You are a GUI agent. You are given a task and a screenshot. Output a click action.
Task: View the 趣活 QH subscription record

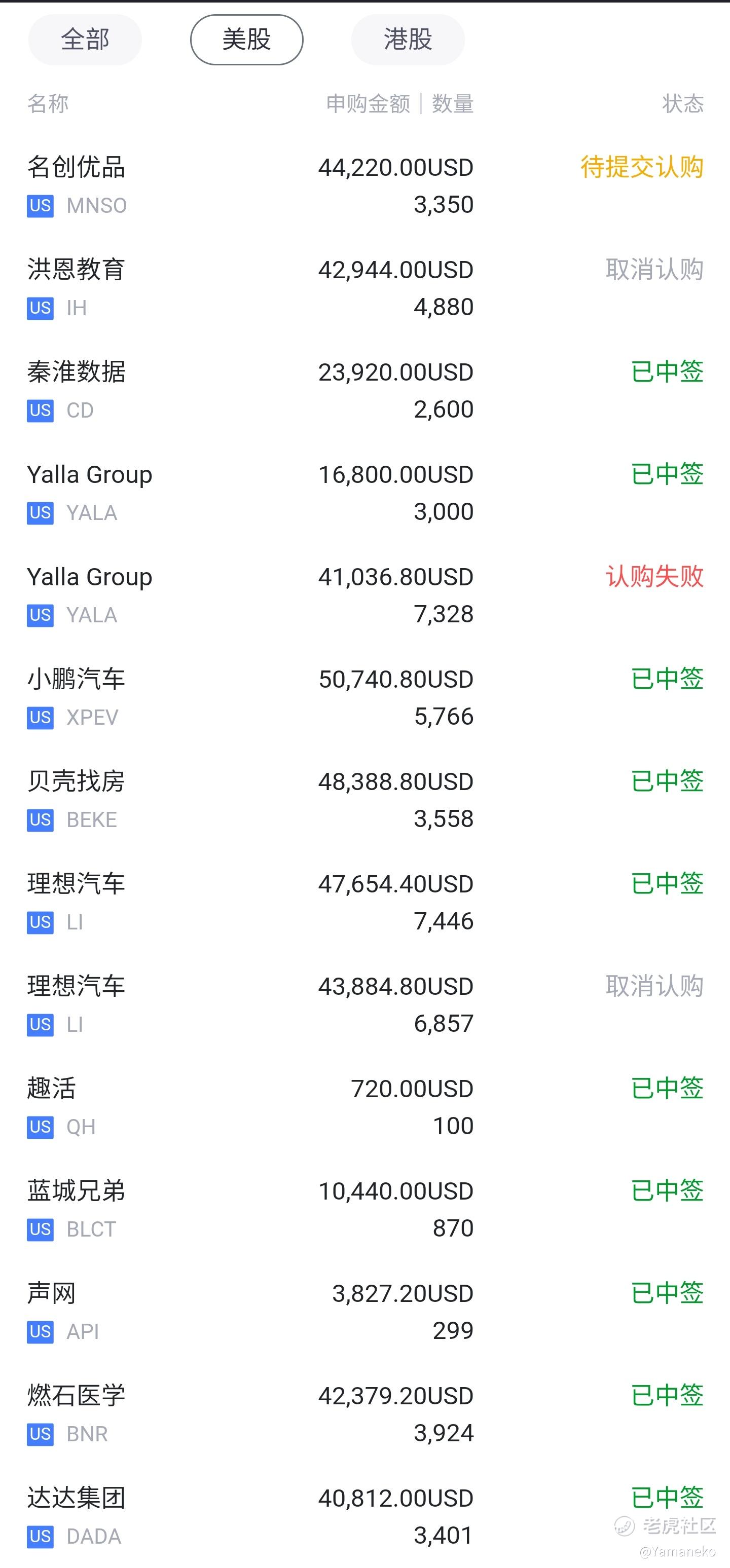coord(364,1106)
